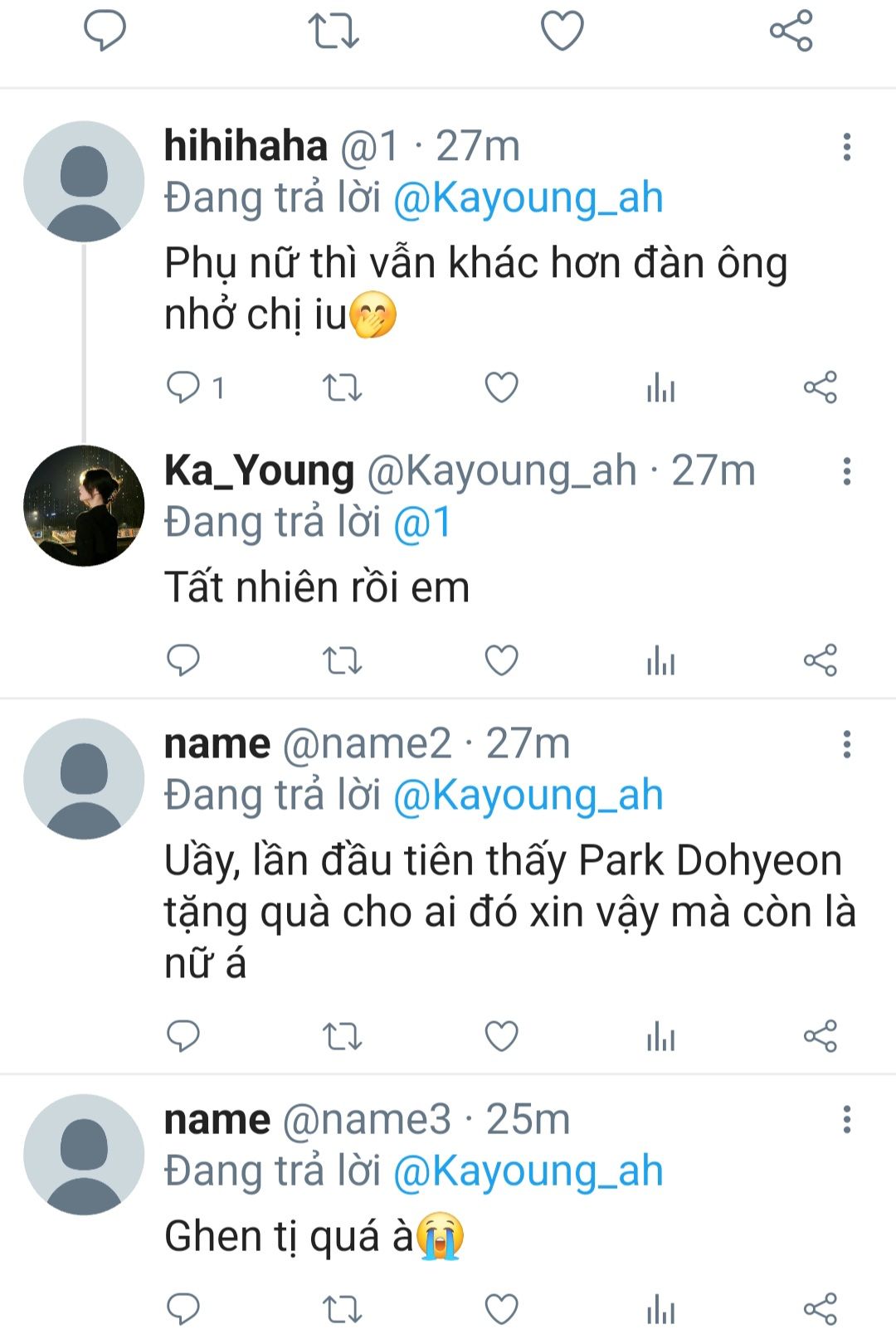
Task: Open overflow menu on hihihaha's reply
Action: pos(846,148)
